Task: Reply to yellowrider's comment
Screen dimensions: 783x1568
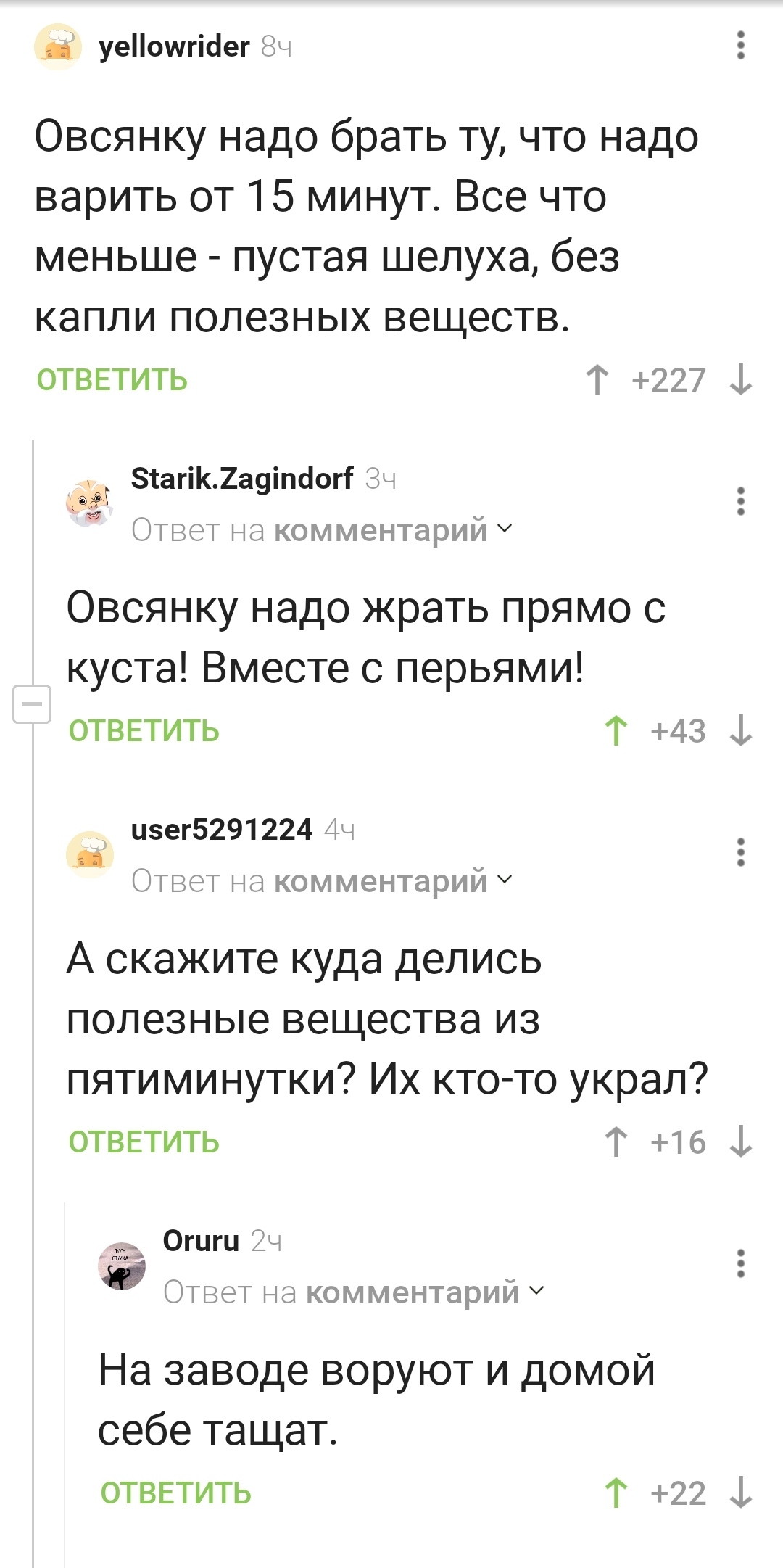Action: (x=112, y=380)
